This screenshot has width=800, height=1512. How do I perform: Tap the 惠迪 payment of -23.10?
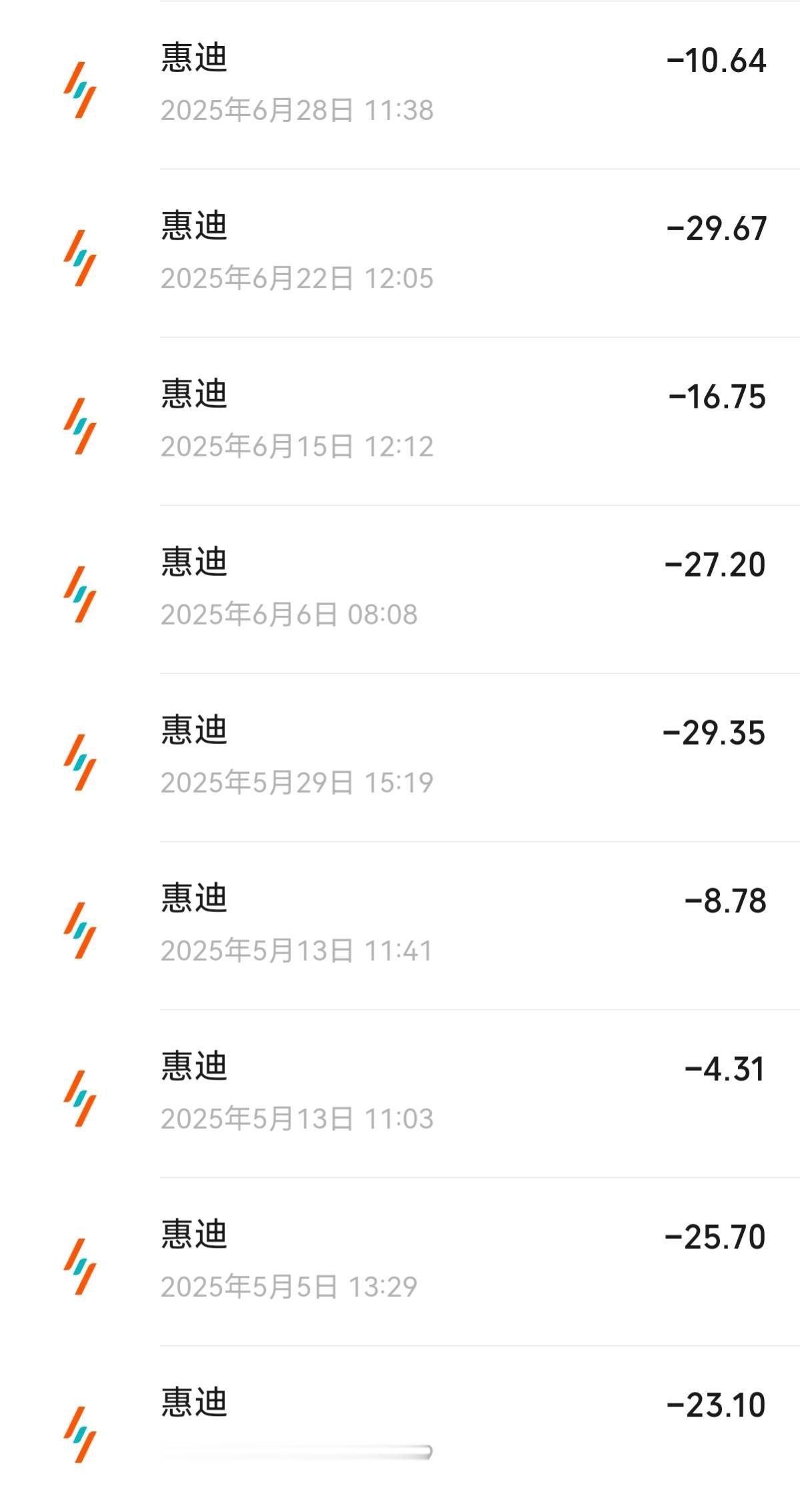(x=400, y=1428)
